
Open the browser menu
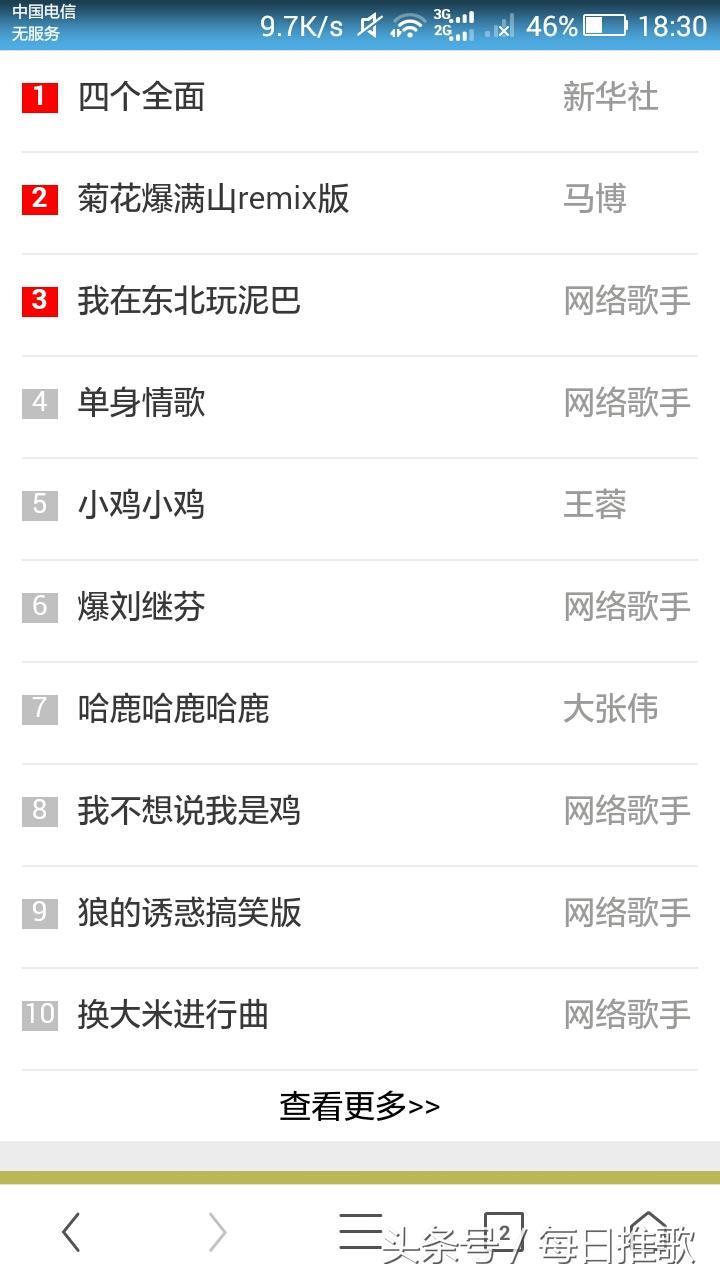360,1231
